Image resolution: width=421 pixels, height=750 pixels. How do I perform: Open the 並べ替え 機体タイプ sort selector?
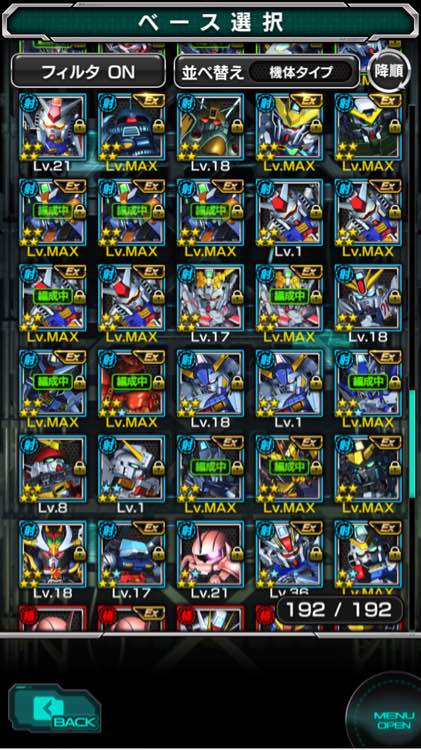coord(267,72)
